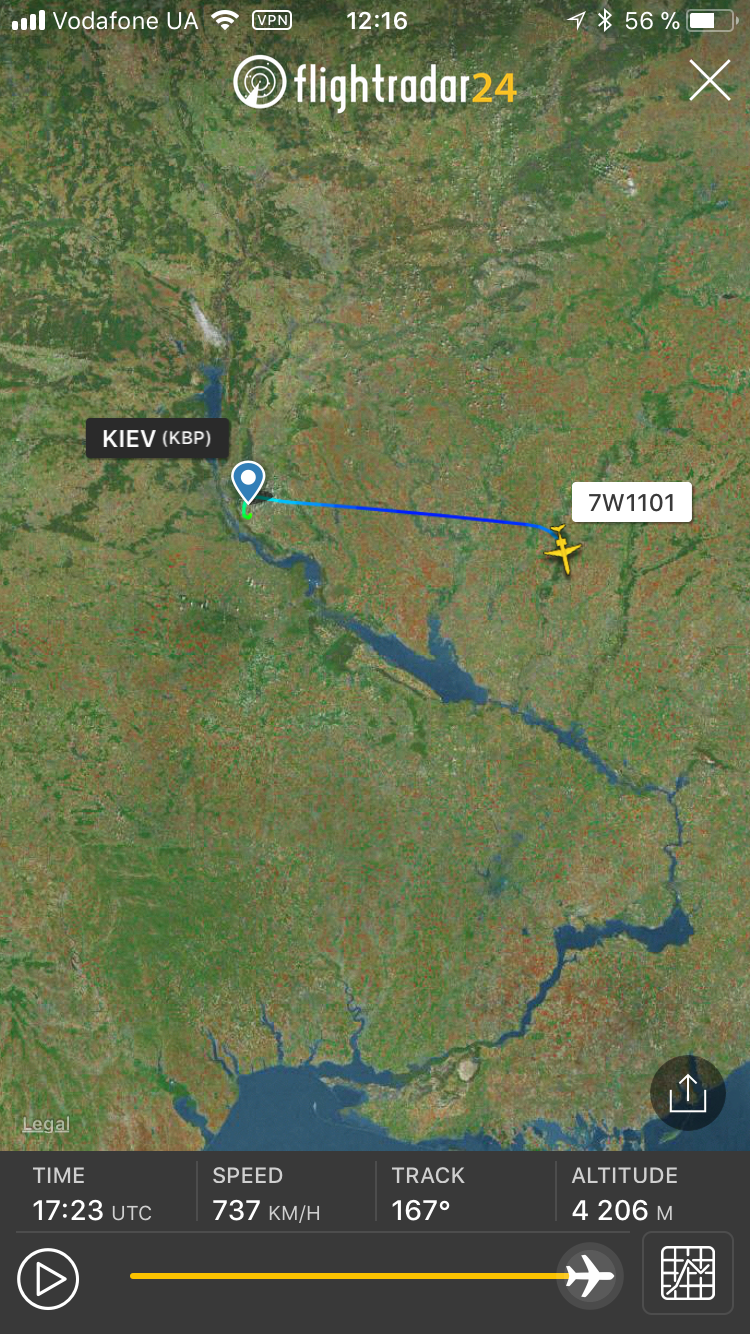
Task: Tap the 7W1101 flight label
Action: click(x=631, y=503)
